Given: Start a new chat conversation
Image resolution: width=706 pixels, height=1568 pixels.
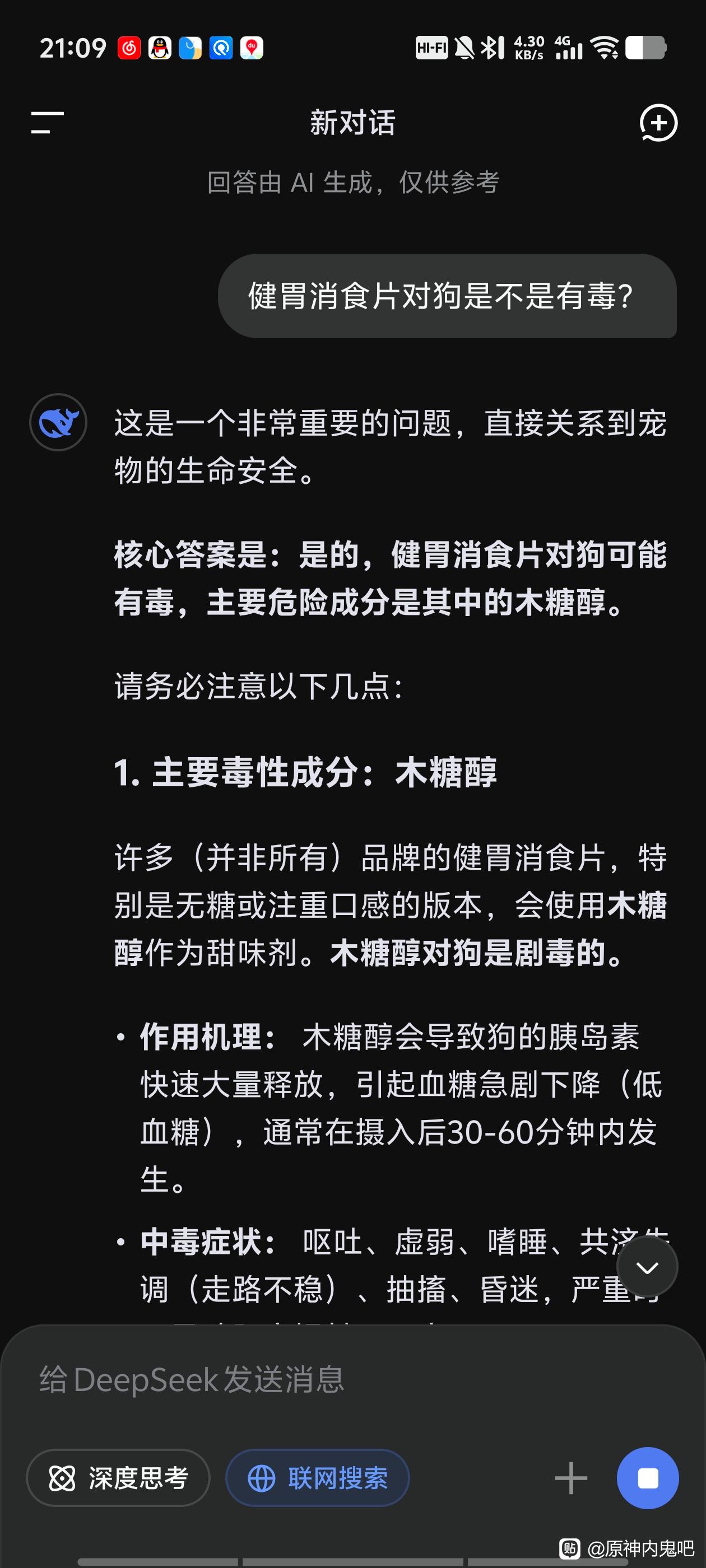Looking at the screenshot, I should [x=658, y=122].
